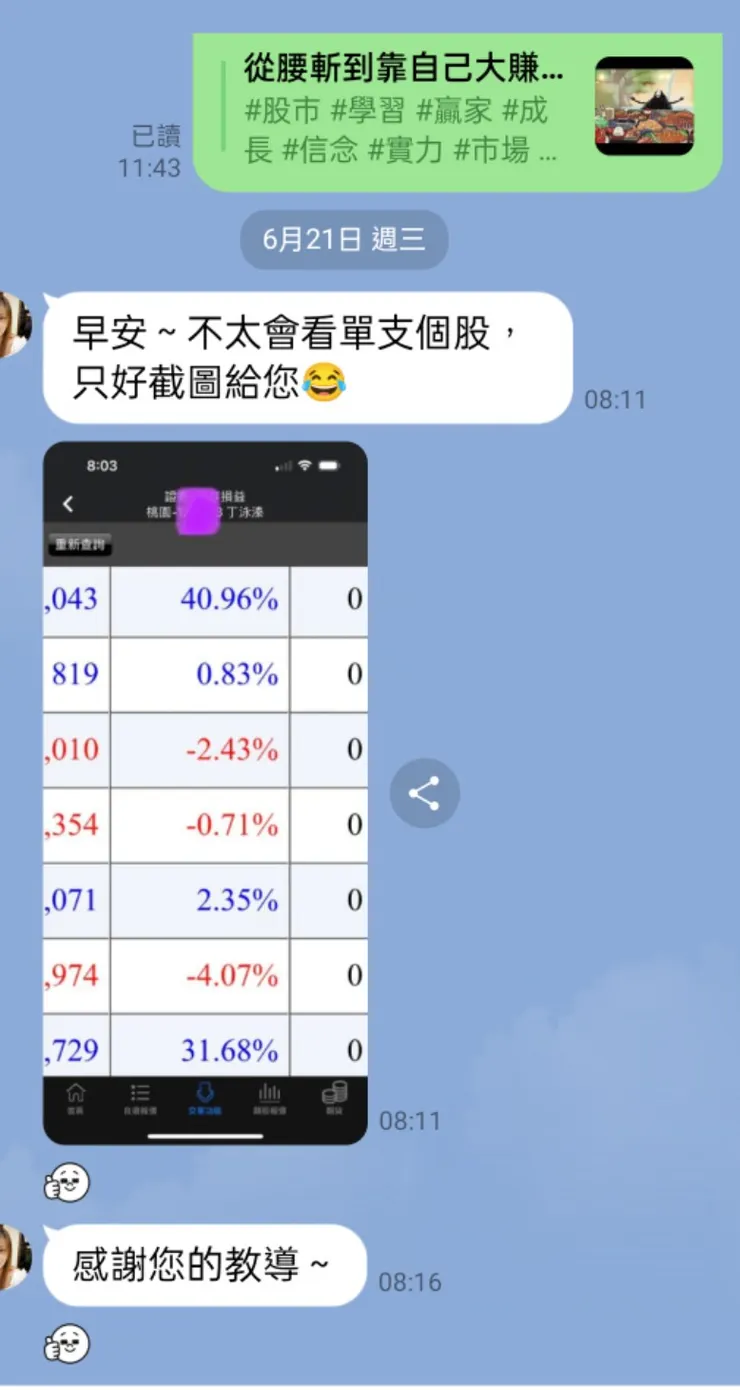This screenshot has width=740, height=1390.
Task: Select the 6月21日 週三 date separator
Action: tap(344, 239)
